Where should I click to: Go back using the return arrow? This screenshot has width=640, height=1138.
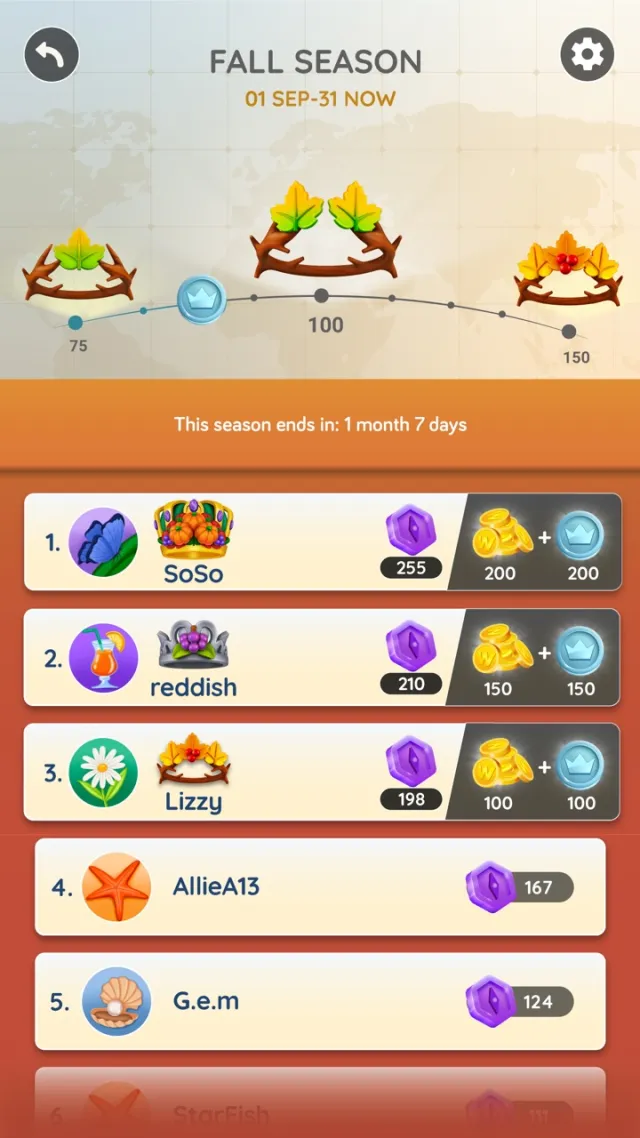51,55
